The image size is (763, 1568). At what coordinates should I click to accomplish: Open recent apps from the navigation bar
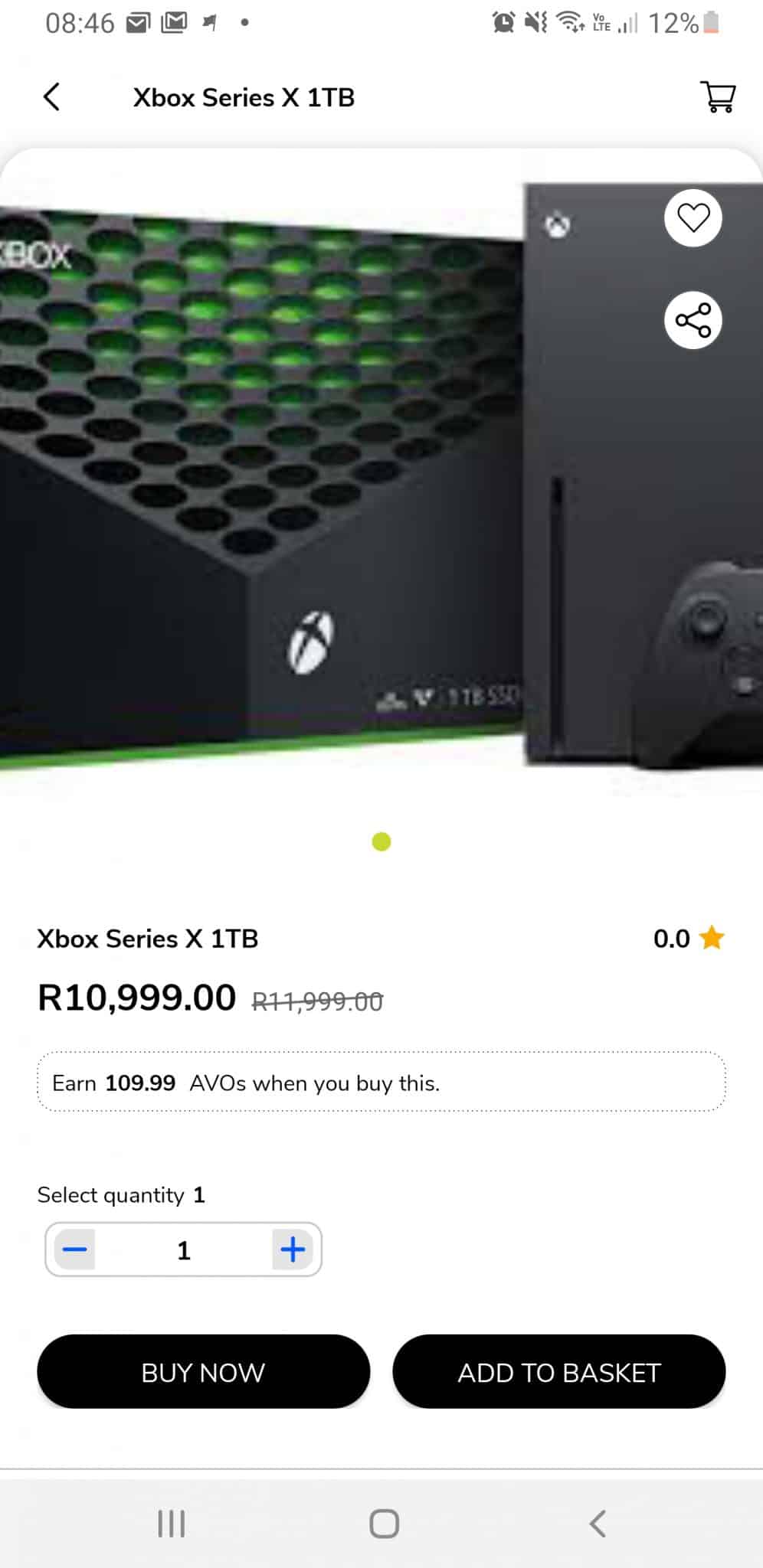point(171,1524)
